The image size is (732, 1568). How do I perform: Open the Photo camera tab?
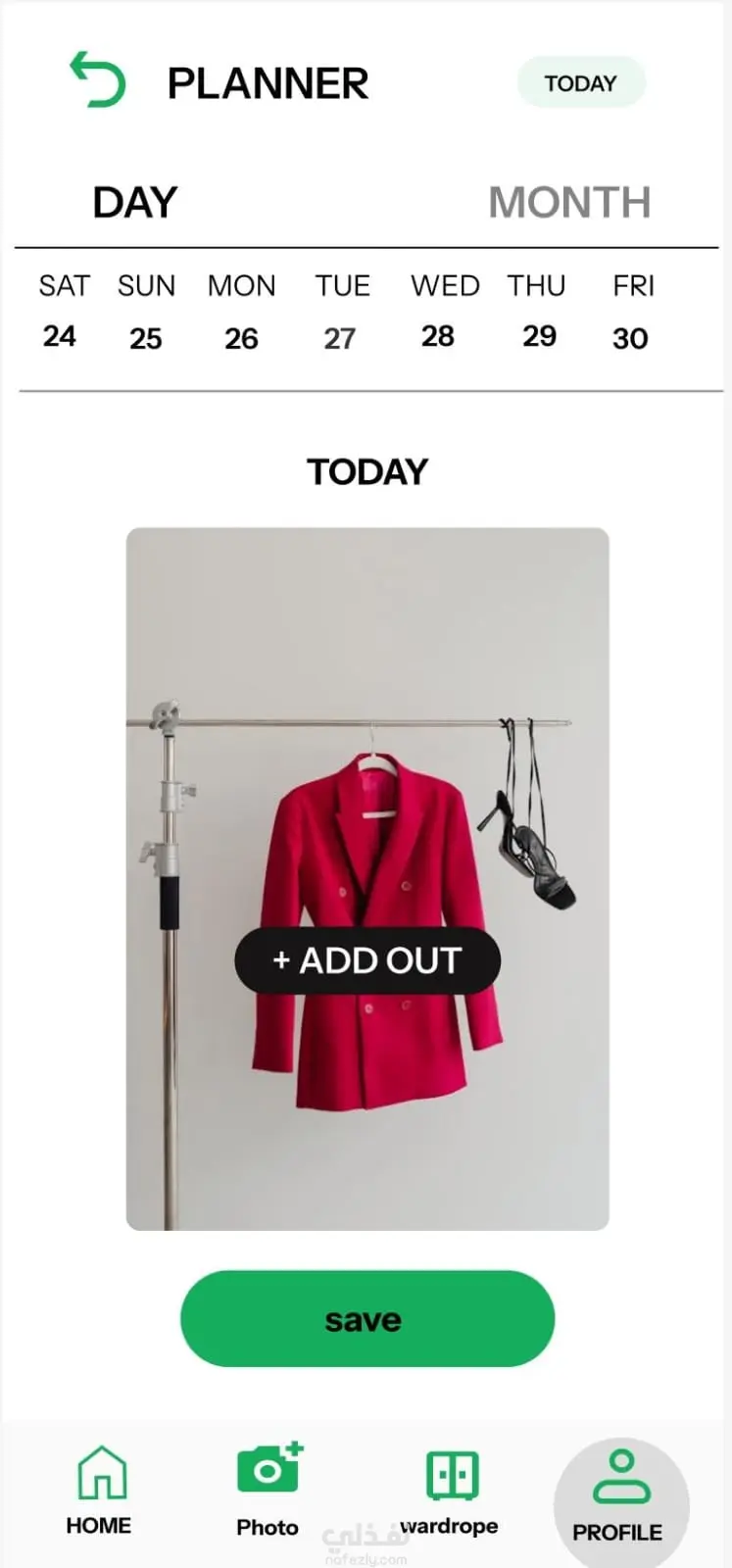pyautogui.click(x=268, y=1491)
